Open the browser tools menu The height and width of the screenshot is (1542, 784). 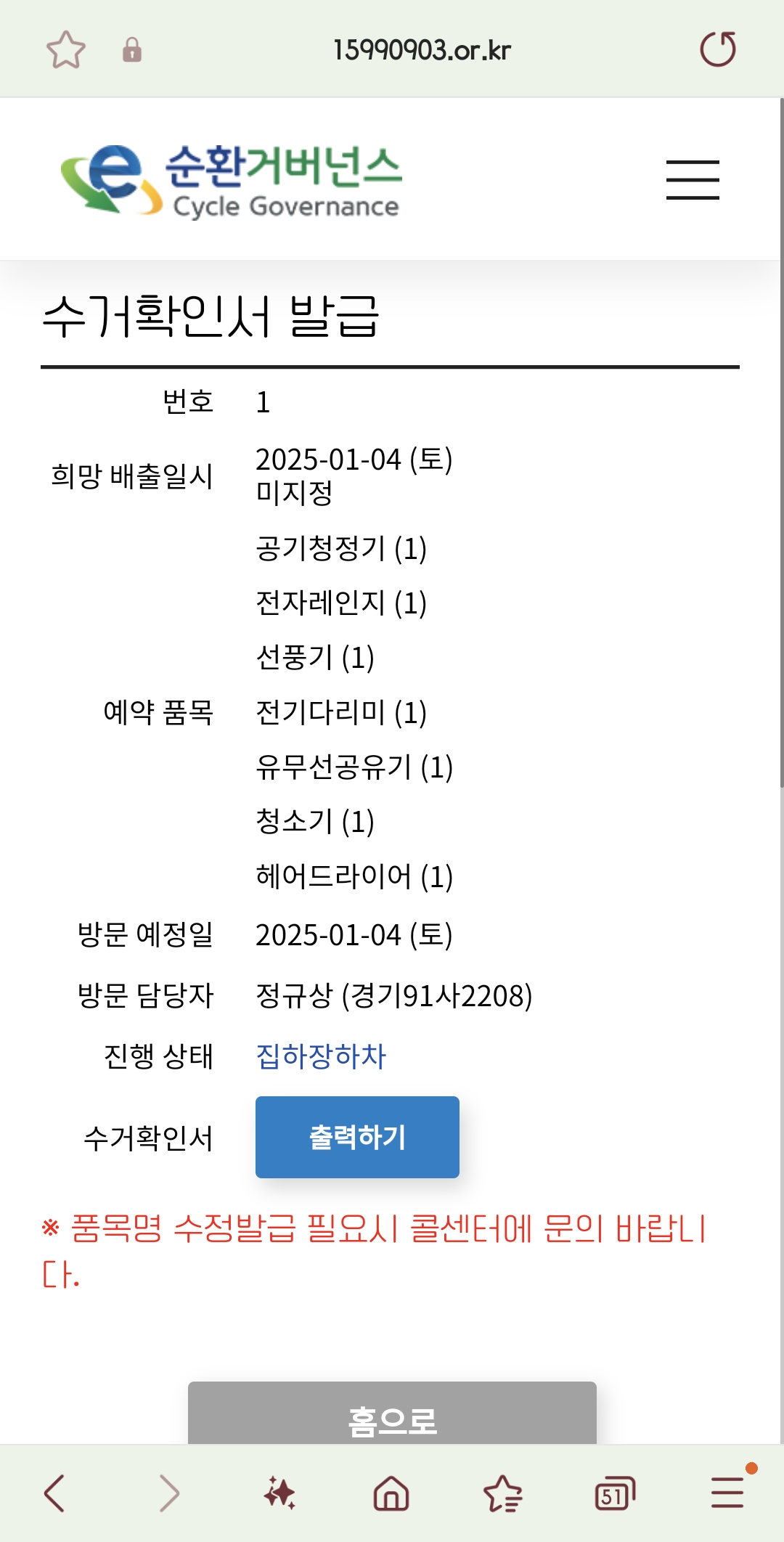pos(727,1493)
